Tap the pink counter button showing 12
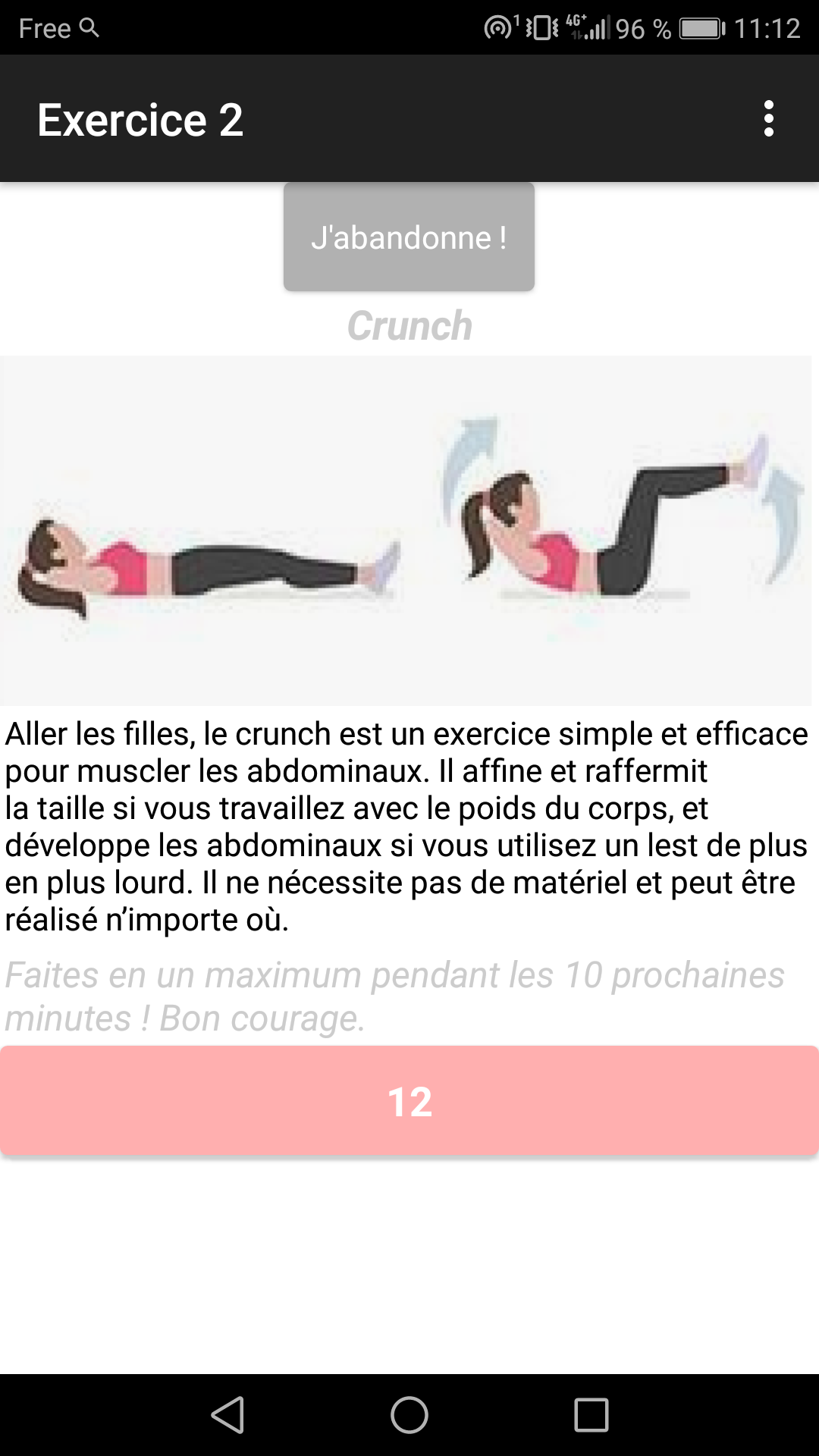Viewport: 819px width, 1456px height. click(x=409, y=1100)
